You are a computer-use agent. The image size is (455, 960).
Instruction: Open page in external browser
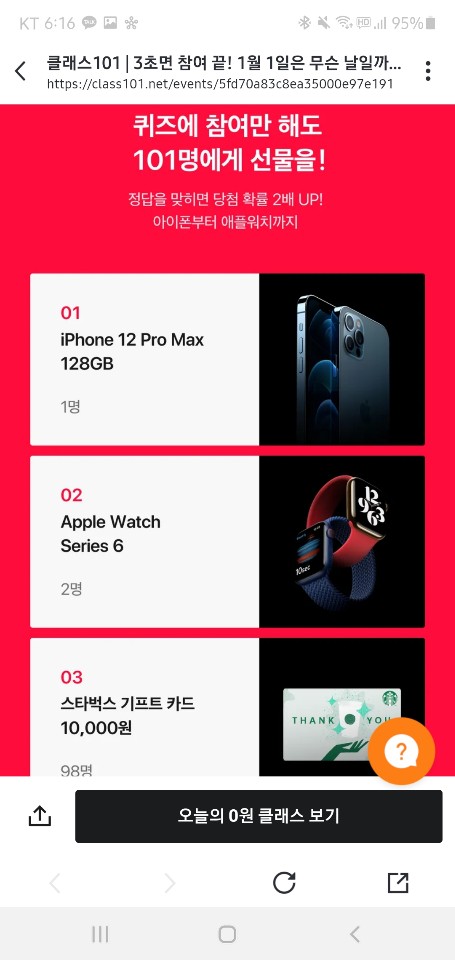[398, 883]
